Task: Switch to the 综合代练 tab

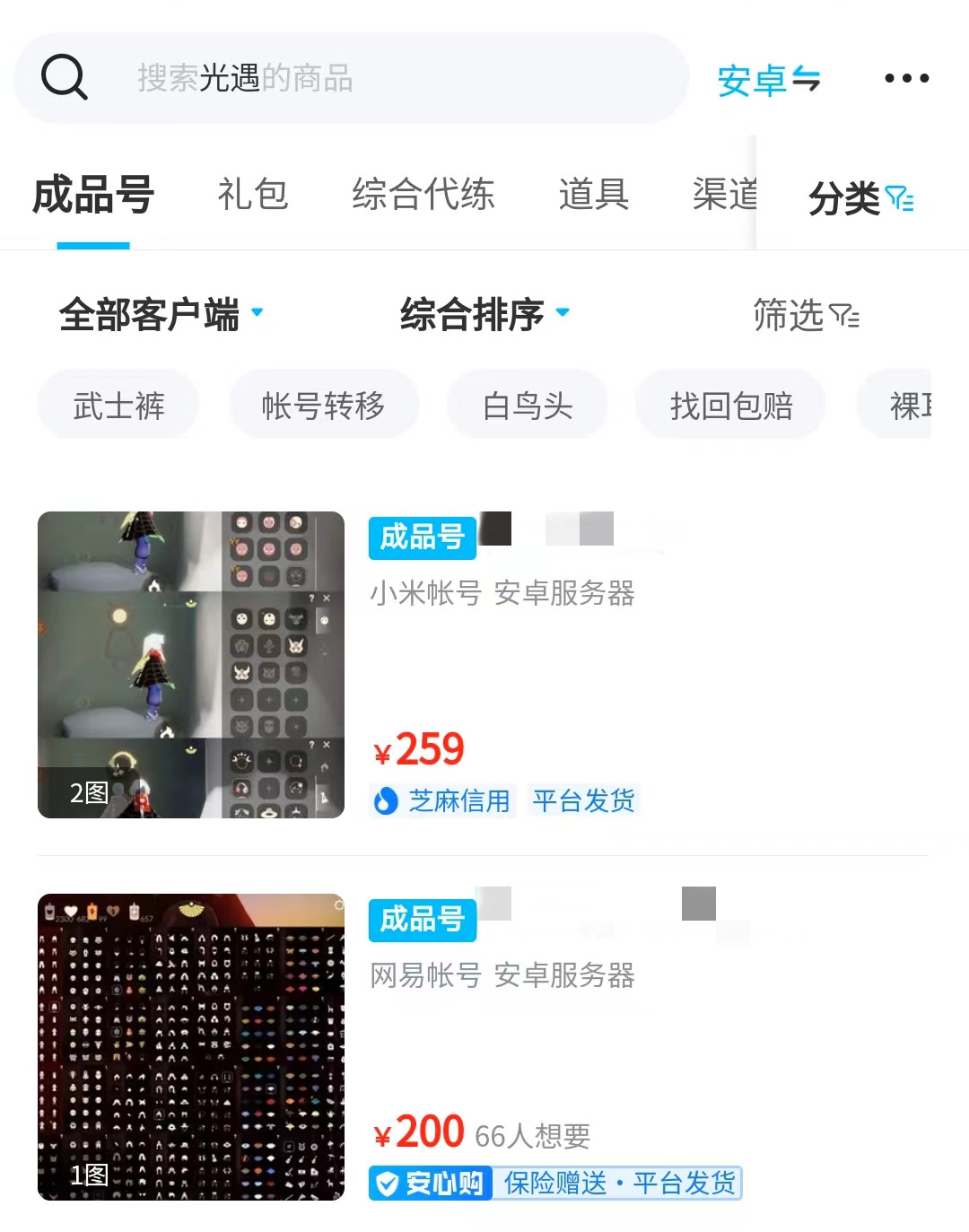Action: [x=423, y=194]
